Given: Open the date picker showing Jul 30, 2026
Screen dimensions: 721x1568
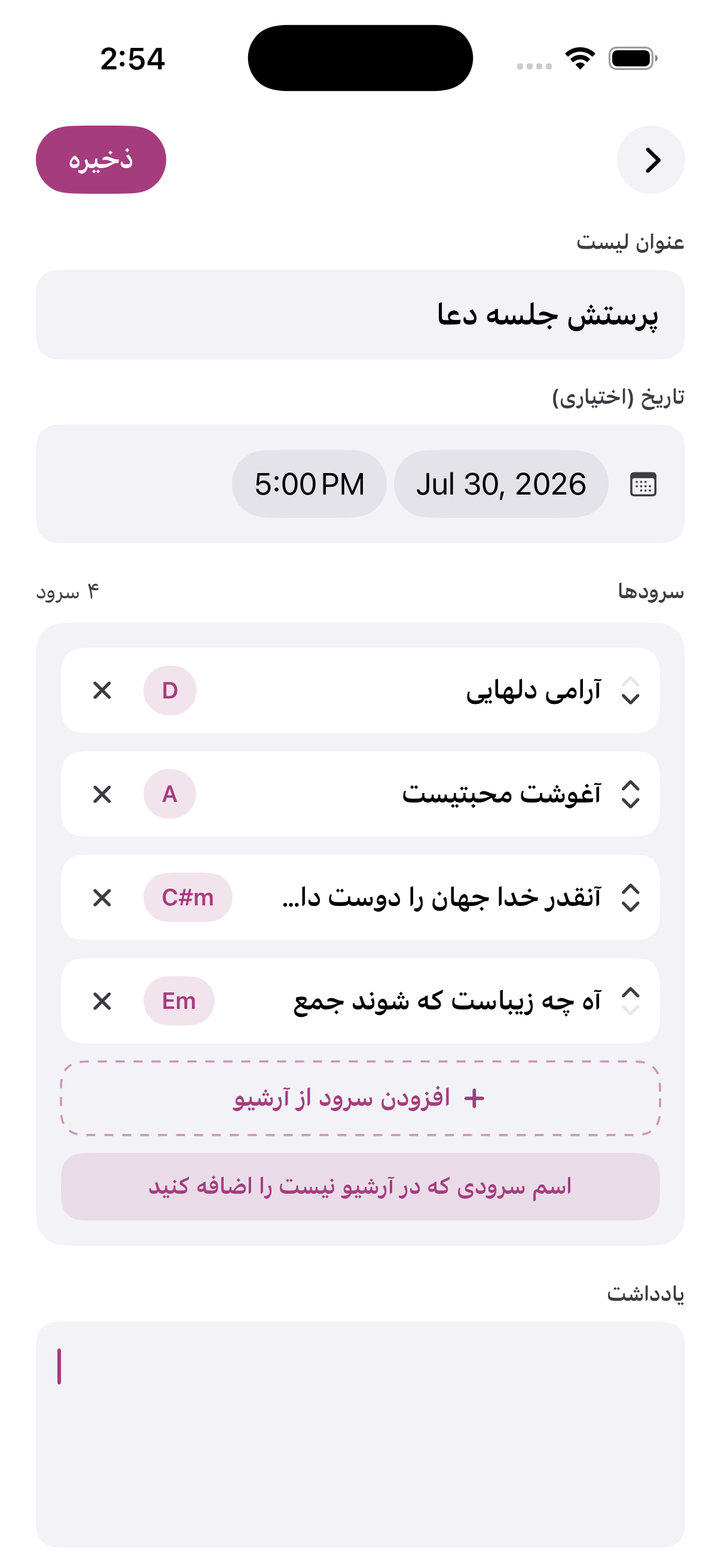Looking at the screenshot, I should [x=501, y=484].
